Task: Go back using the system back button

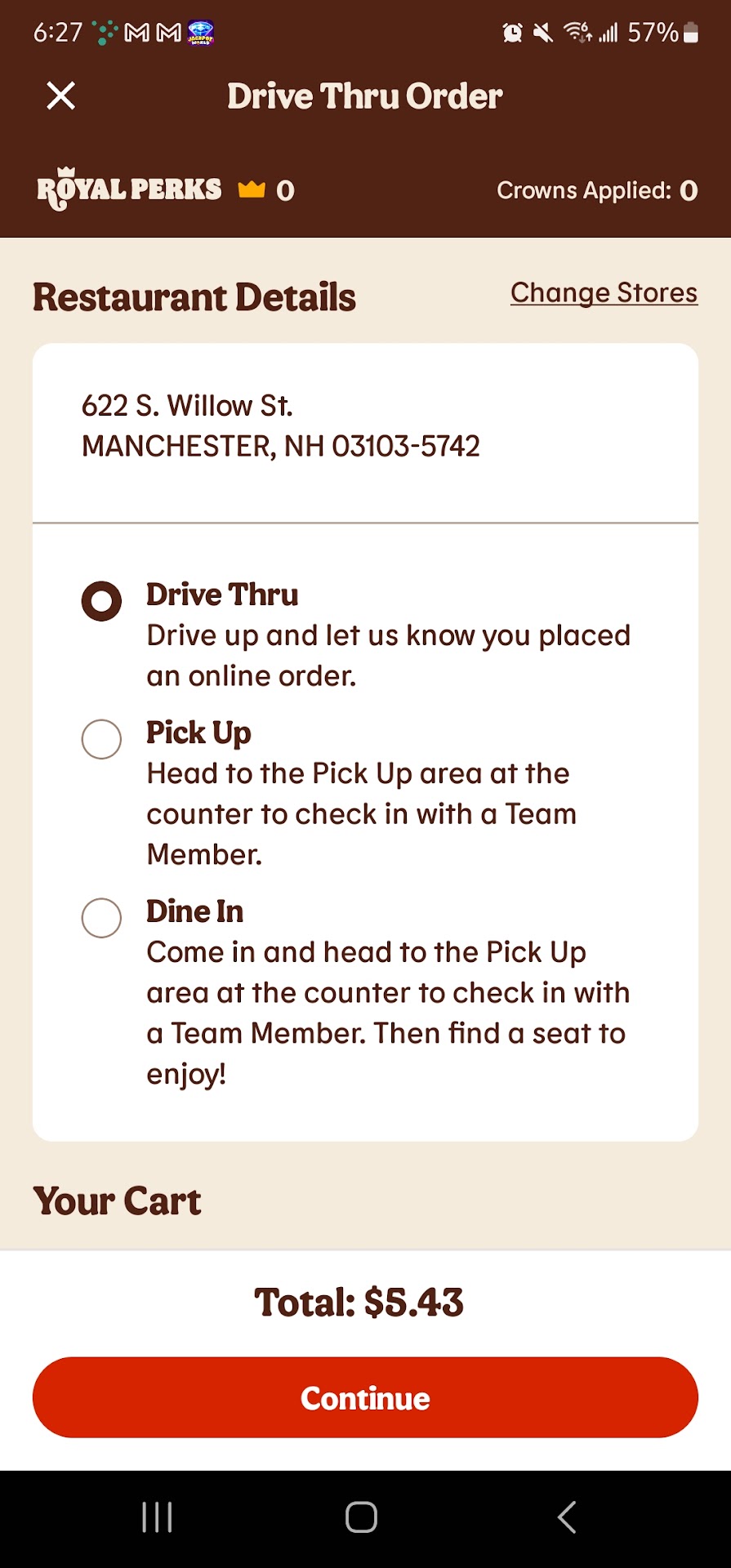Action: [567, 1517]
